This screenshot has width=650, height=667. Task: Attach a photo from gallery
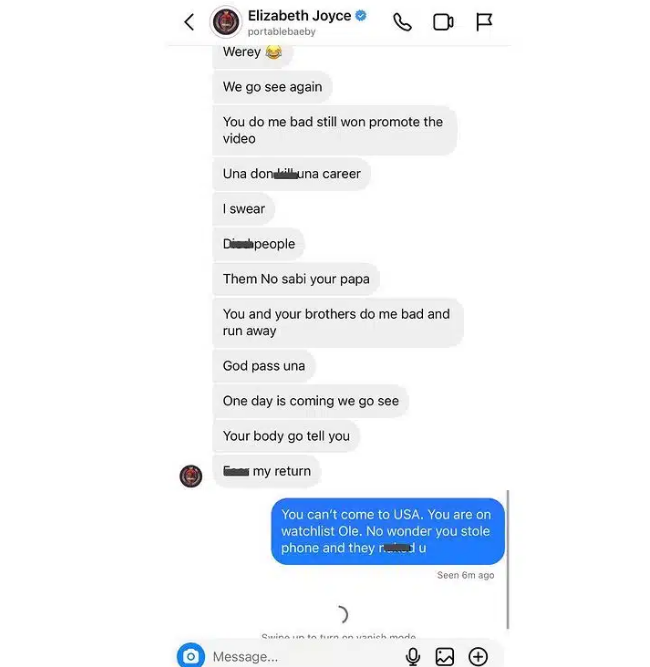click(445, 656)
